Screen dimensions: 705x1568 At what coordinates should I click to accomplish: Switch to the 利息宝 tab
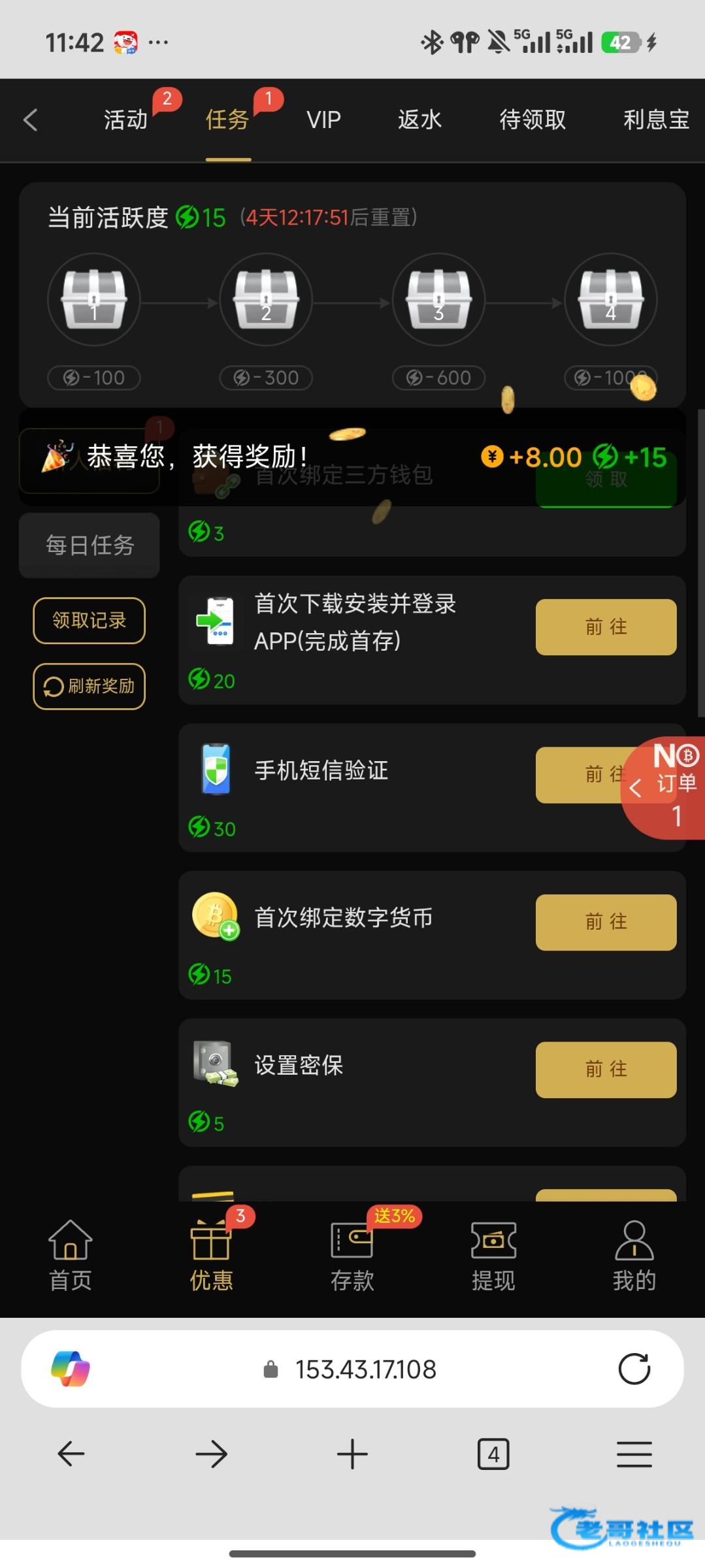pyautogui.click(x=656, y=120)
